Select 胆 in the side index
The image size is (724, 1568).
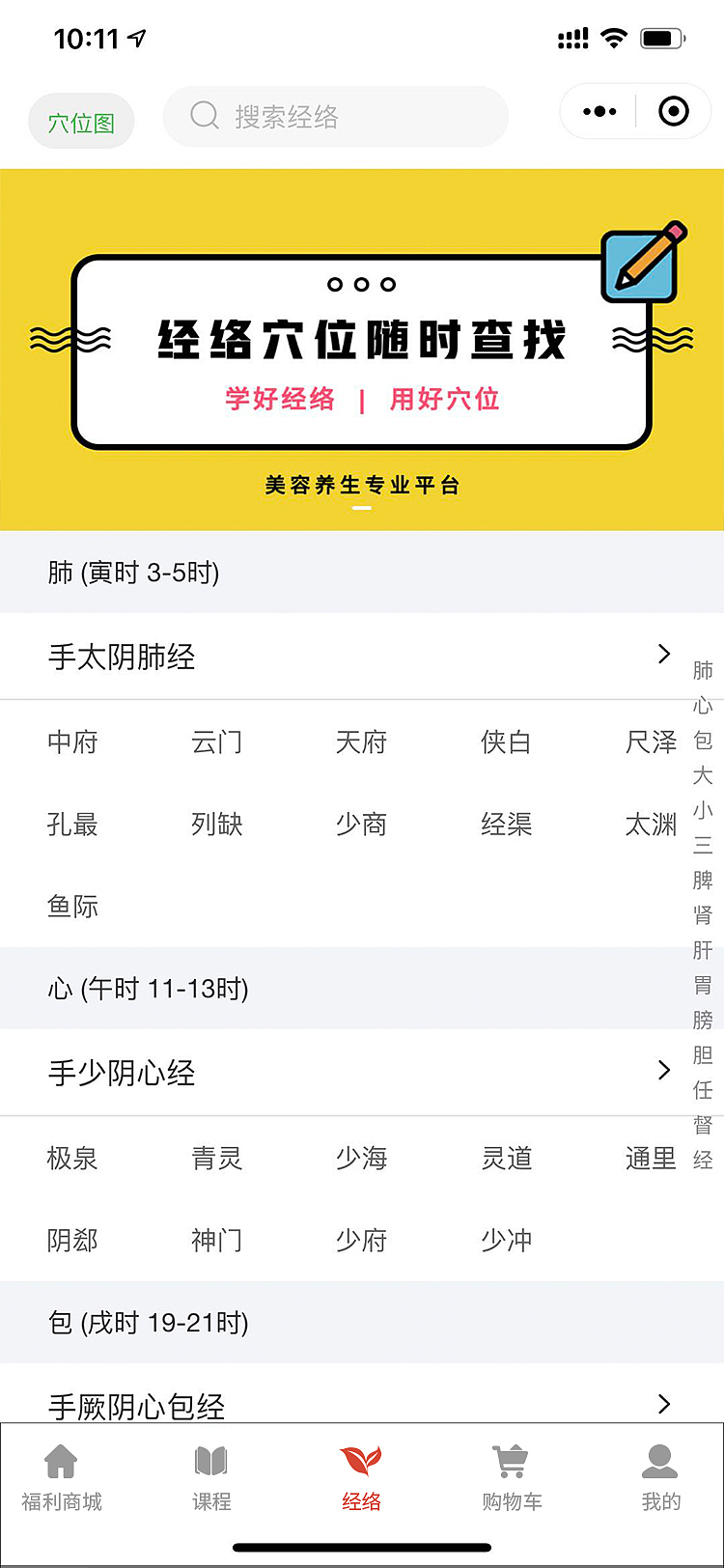pos(702,1054)
